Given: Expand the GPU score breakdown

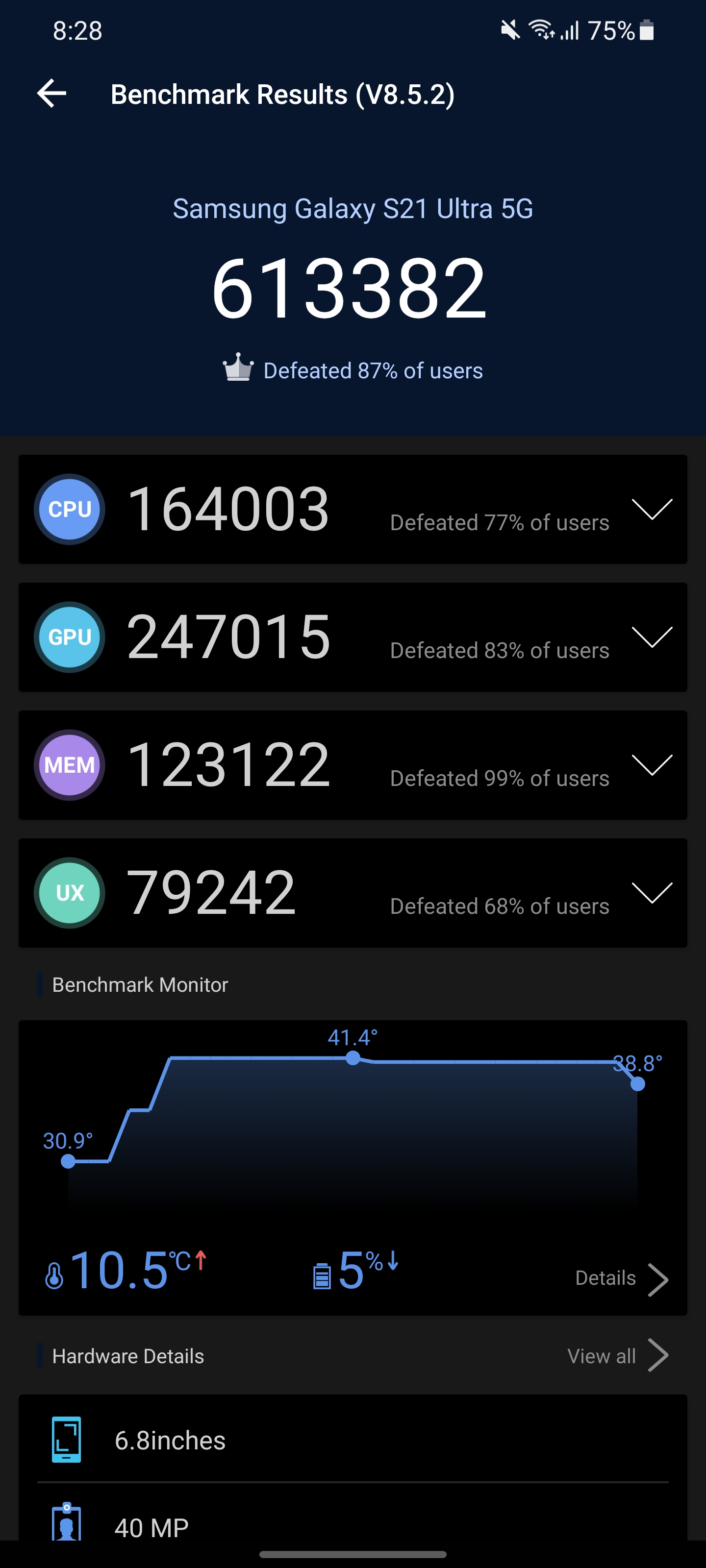Looking at the screenshot, I should pos(651,637).
